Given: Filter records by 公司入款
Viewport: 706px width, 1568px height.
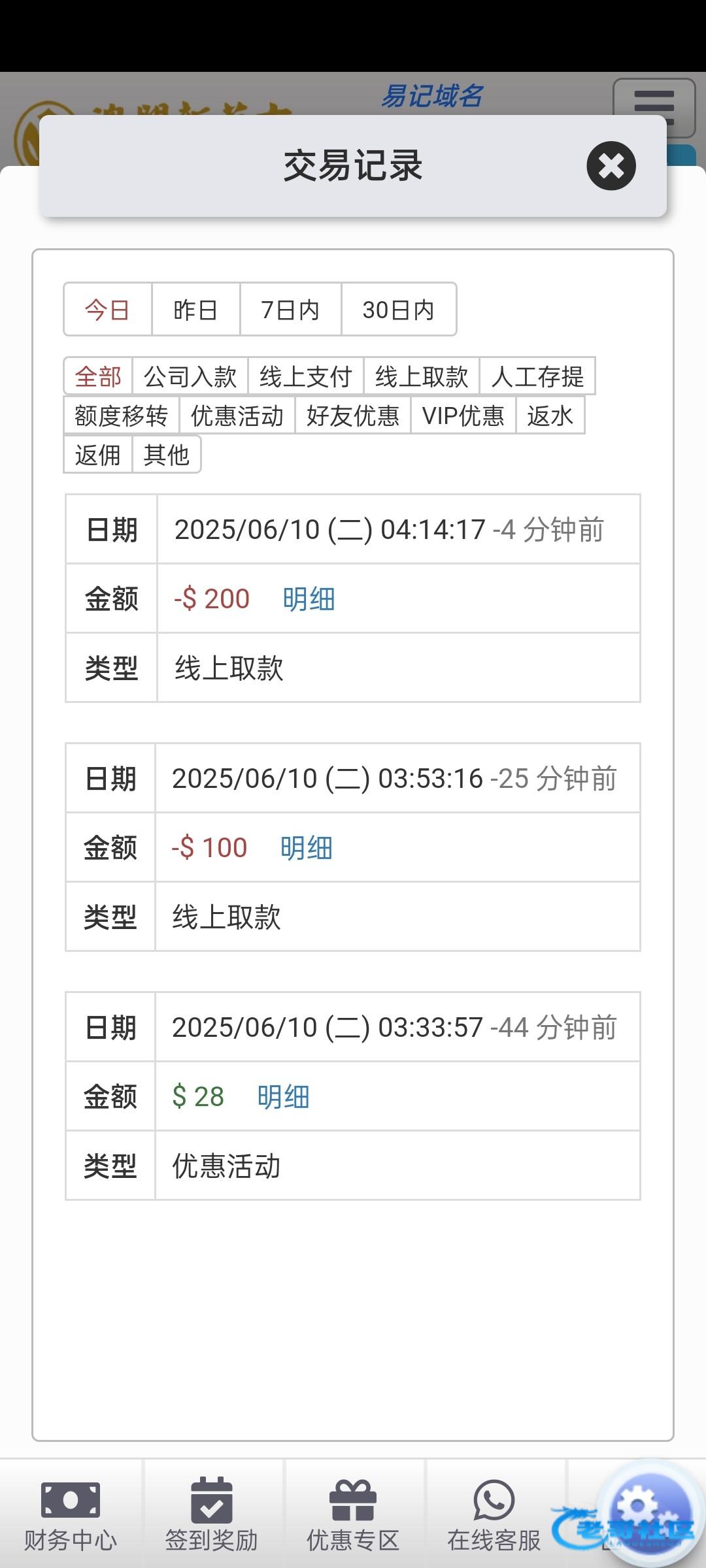Looking at the screenshot, I should [x=190, y=376].
